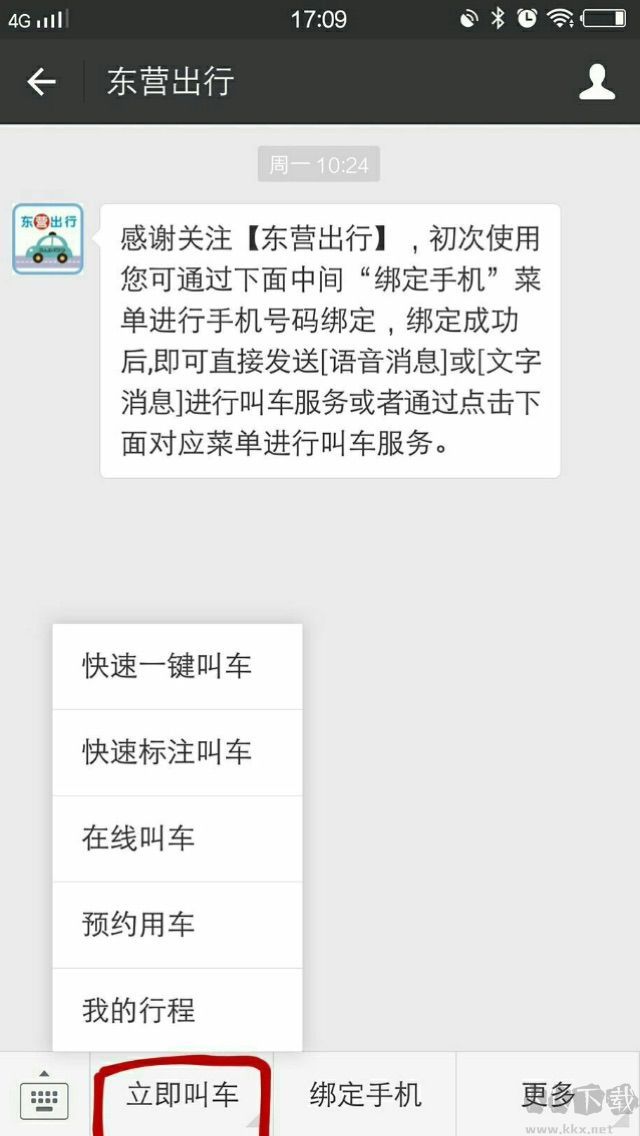Tap the 东营出行 avatar in chat
Screen dimensions: 640x1136
tap(47, 239)
